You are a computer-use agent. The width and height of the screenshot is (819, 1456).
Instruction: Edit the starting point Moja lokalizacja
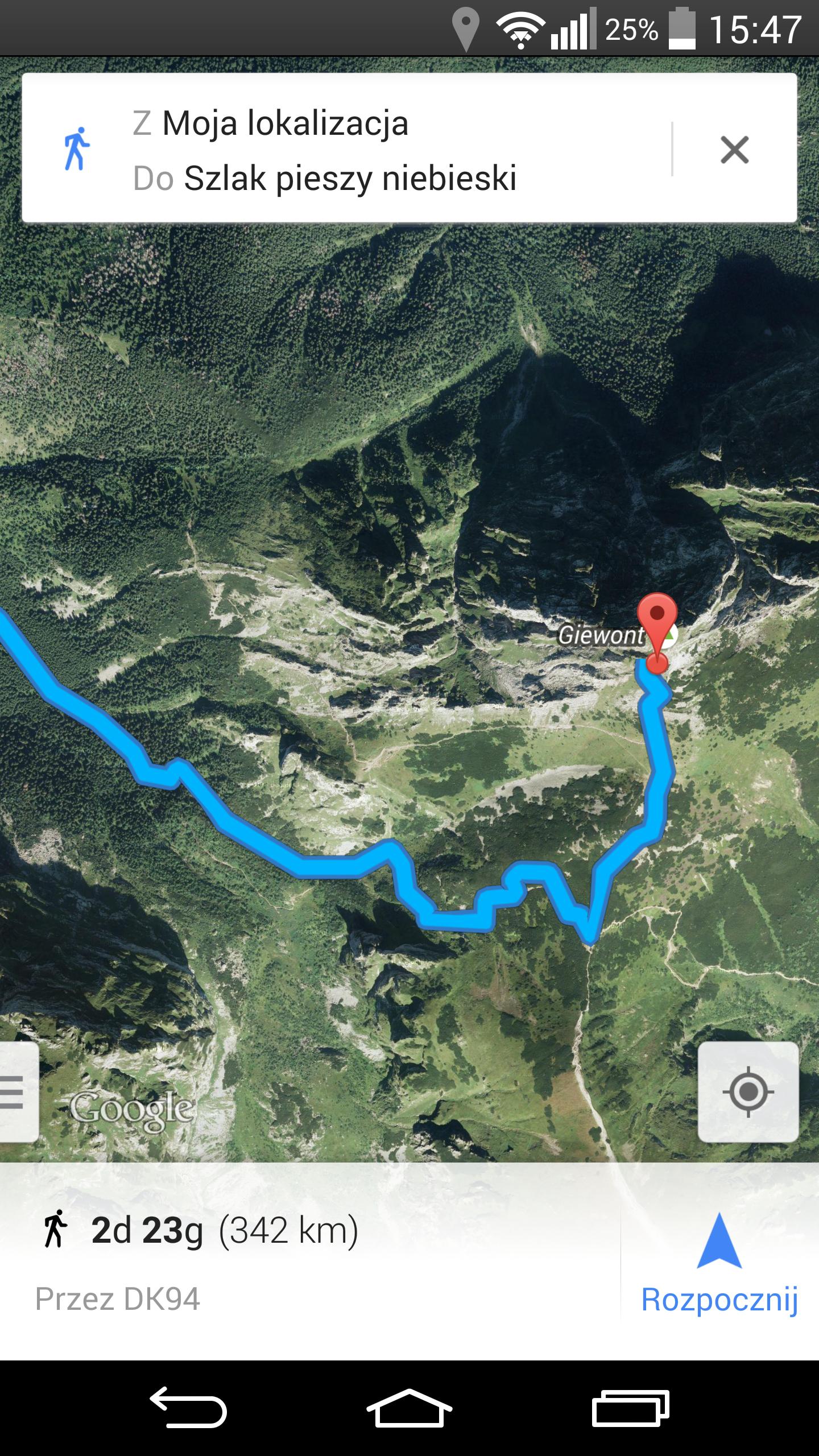(x=284, y=123)
